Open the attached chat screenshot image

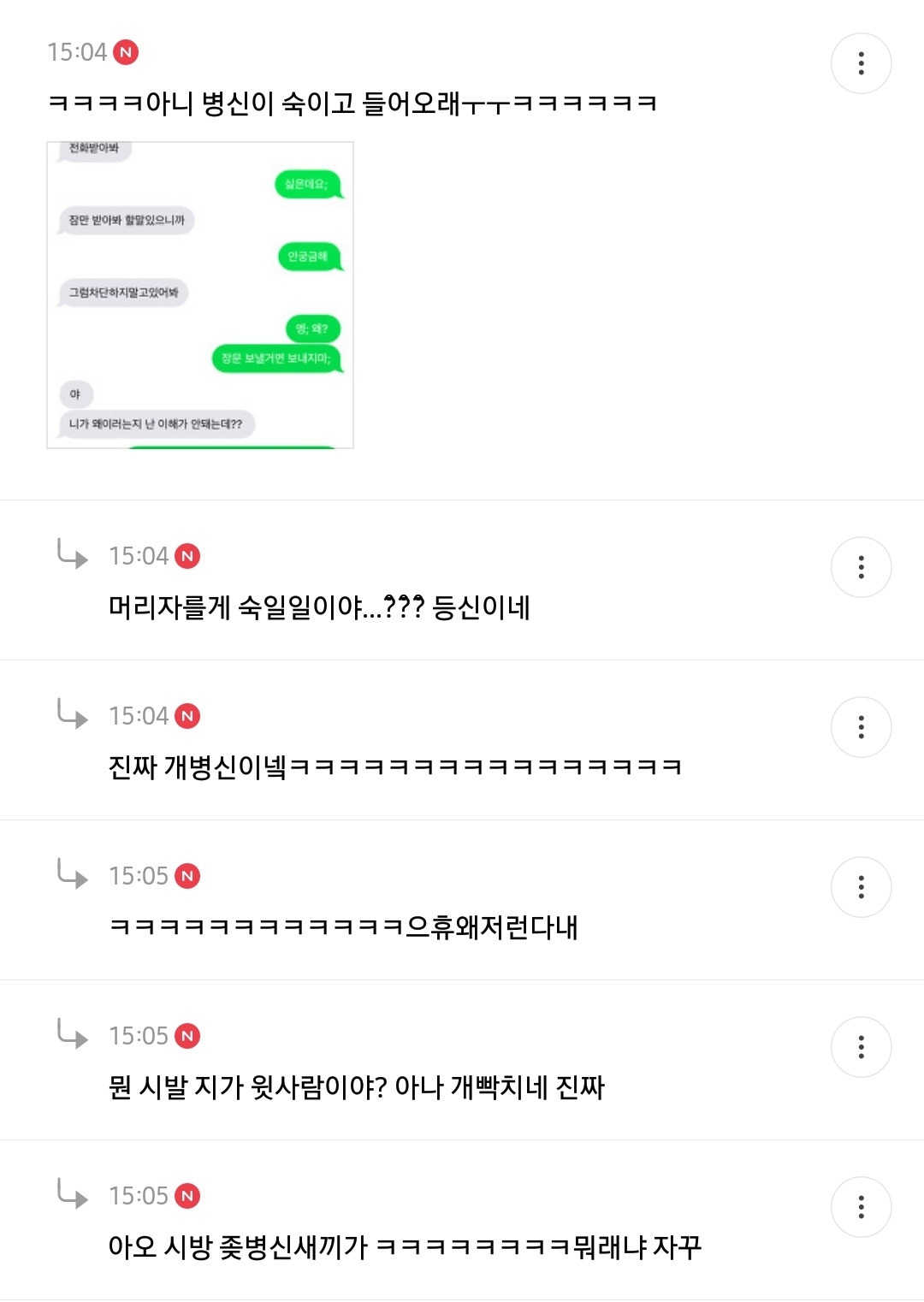tap(200, 295)
